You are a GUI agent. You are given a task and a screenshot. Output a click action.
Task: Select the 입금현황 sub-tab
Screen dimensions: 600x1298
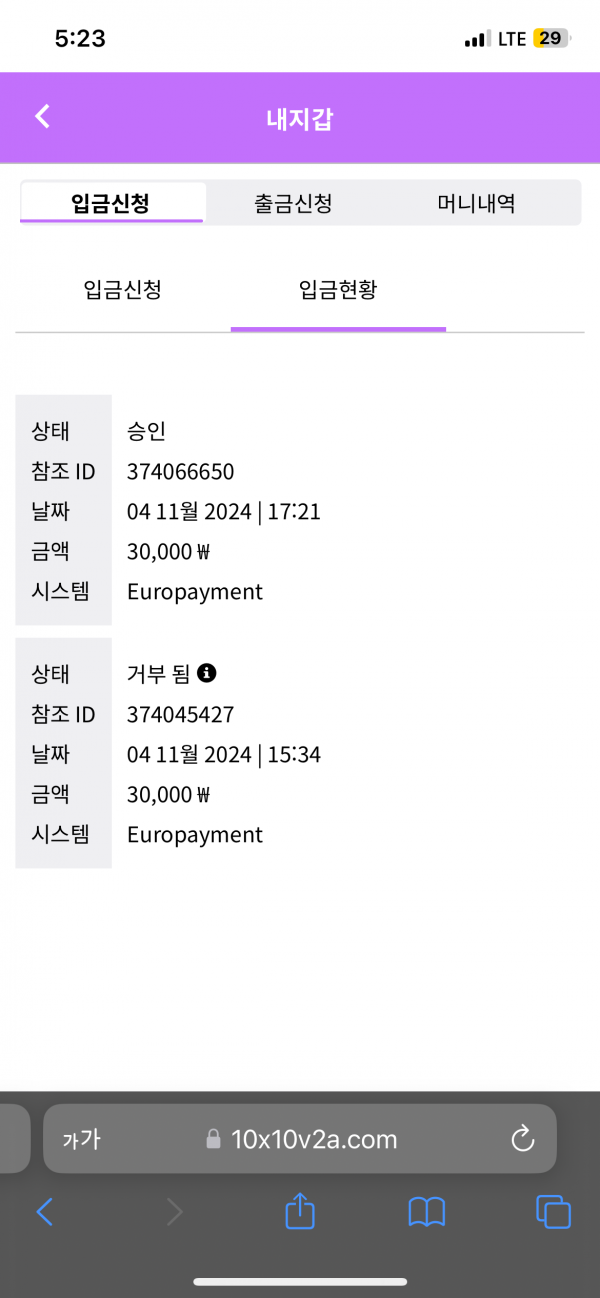[338, 291]
